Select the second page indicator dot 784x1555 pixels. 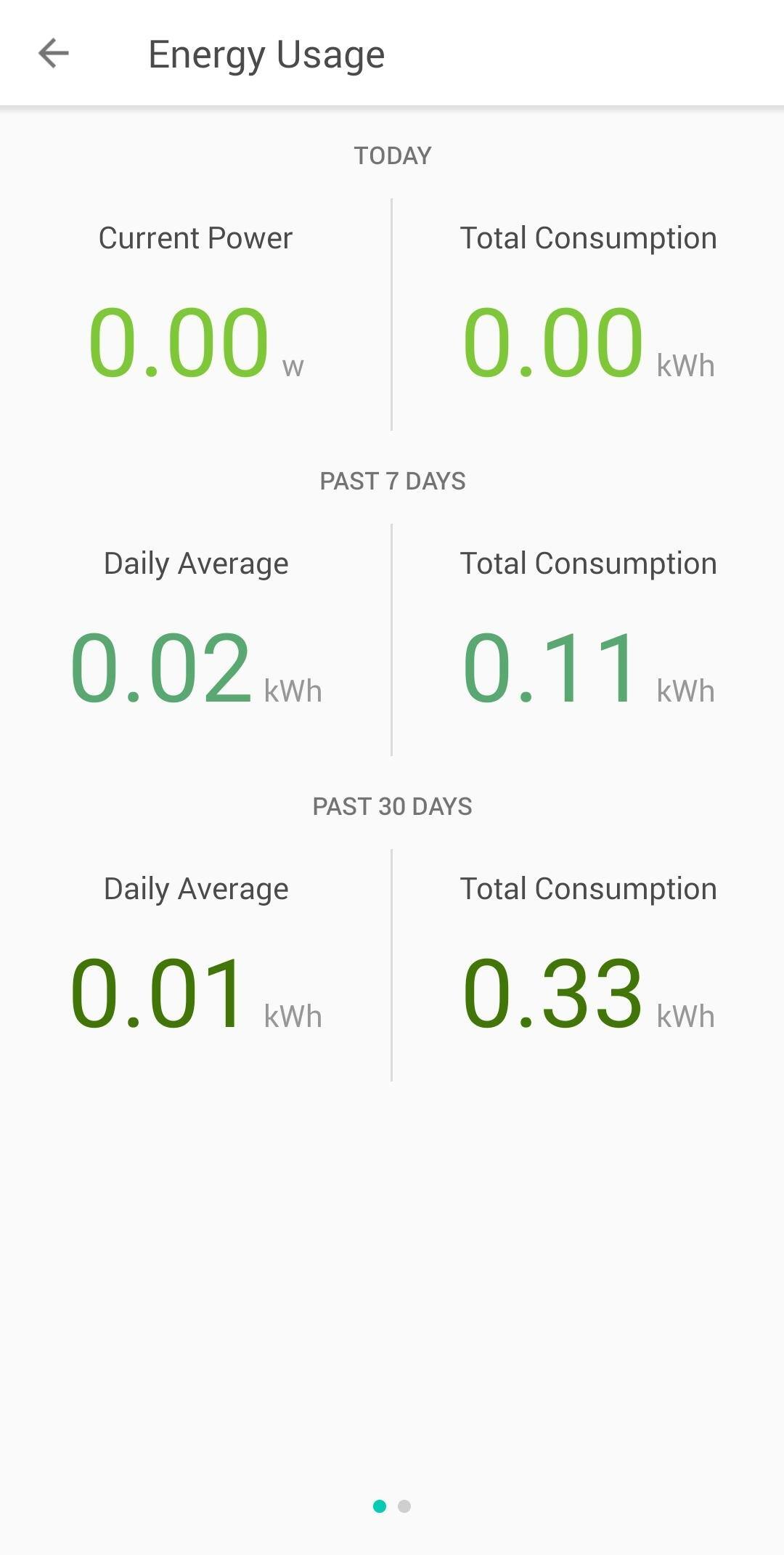[404, 1506]
